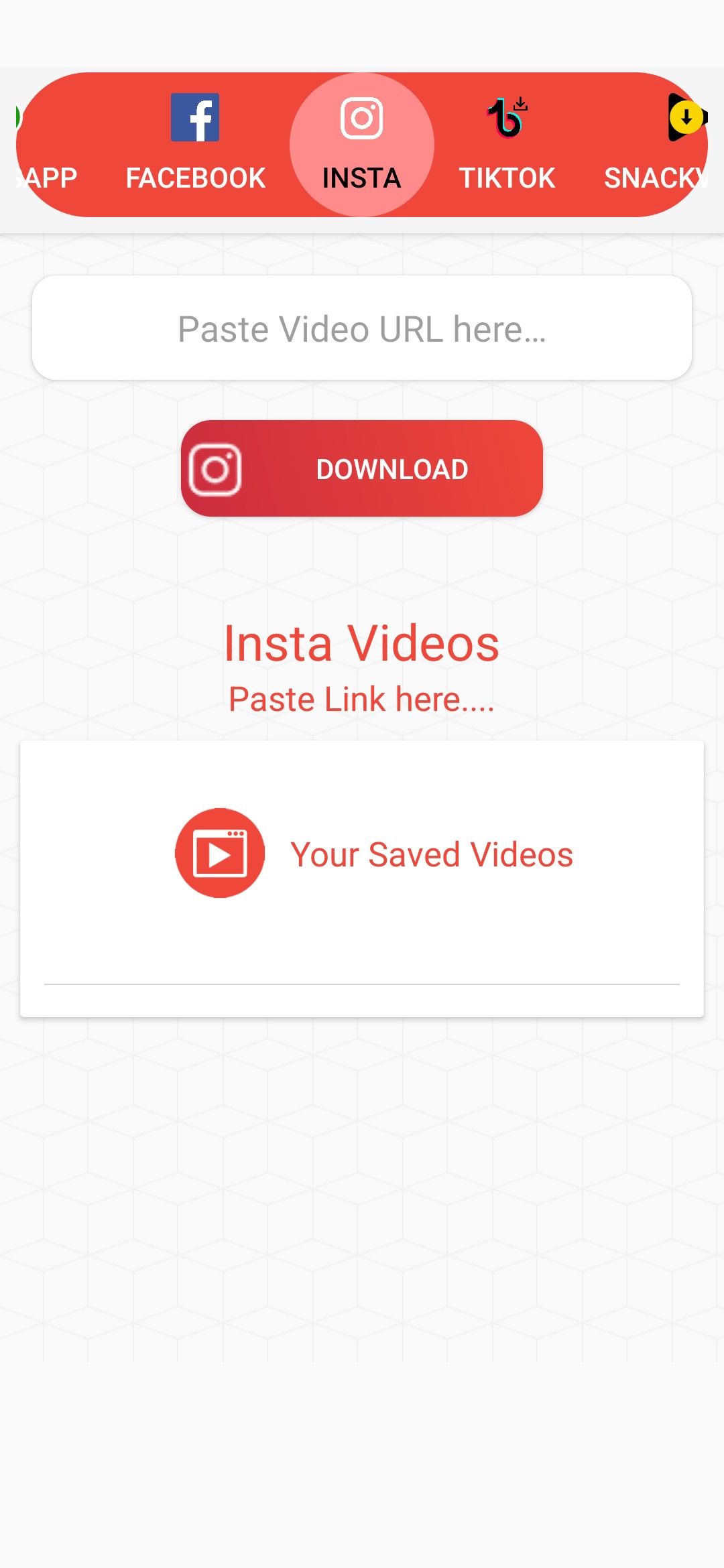
Task: Switch to the Facebook tab
Action: 195,145
